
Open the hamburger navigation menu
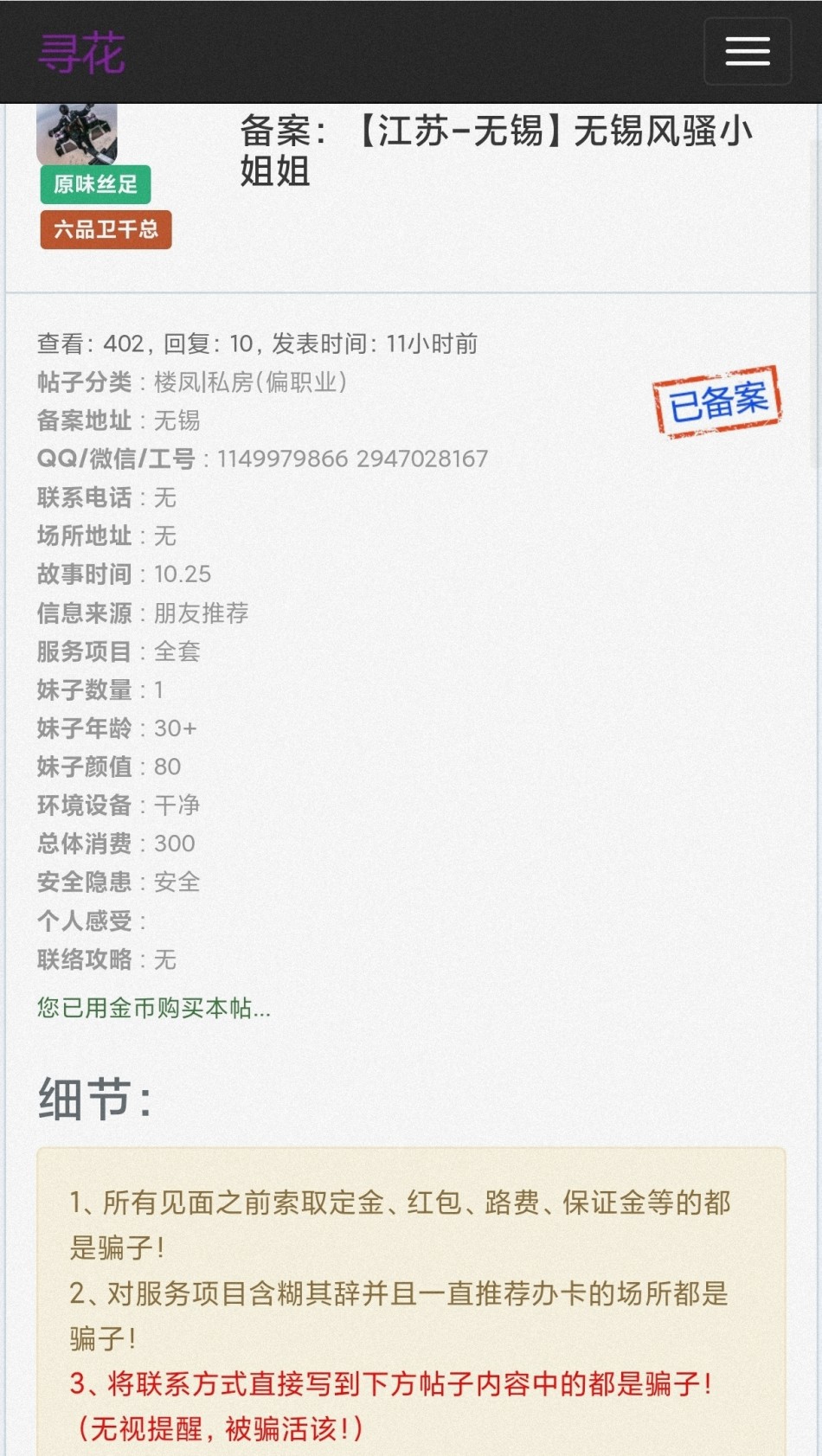(747, 52)
